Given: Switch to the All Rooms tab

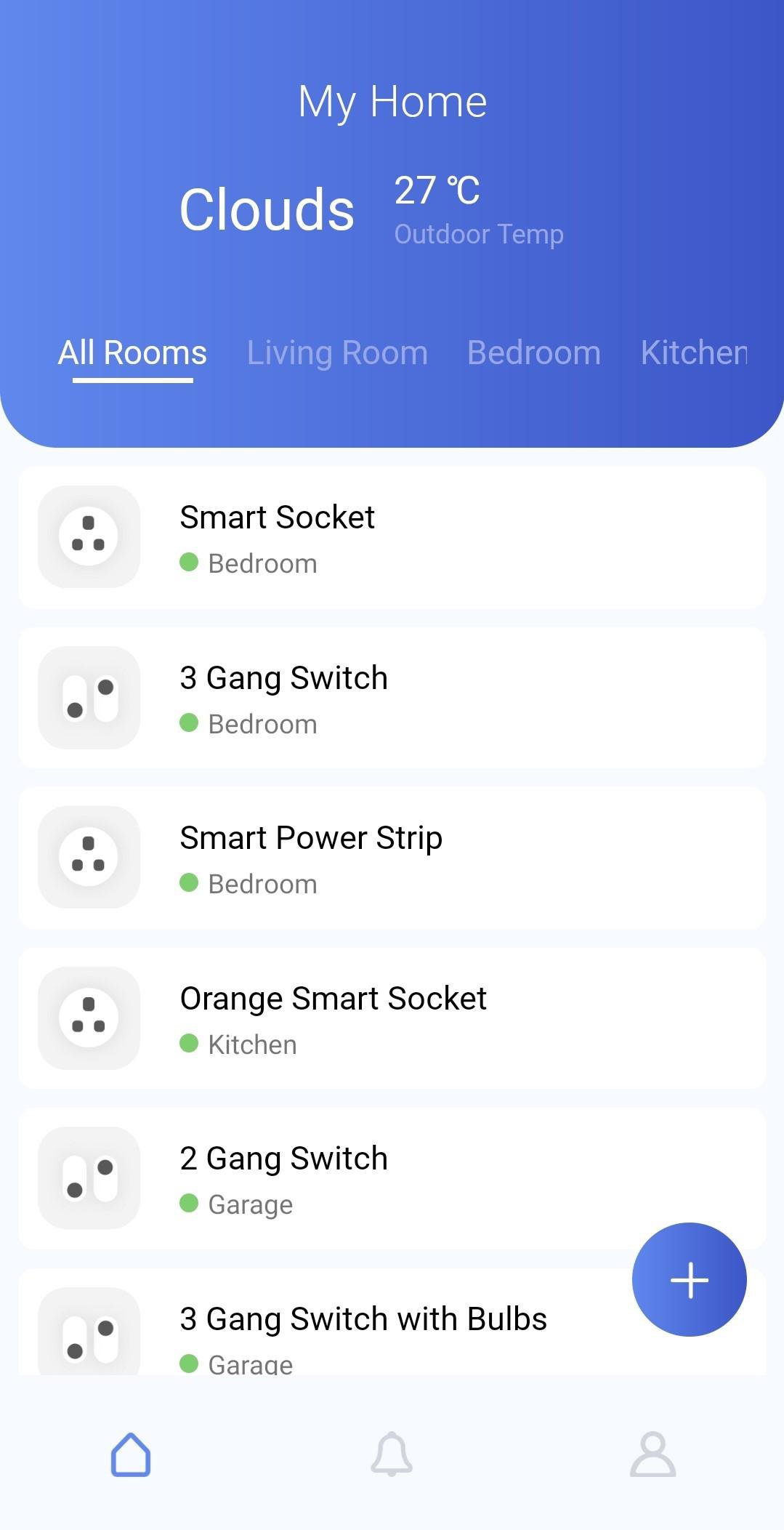Looking at the screenshot, I should (132, 353).
